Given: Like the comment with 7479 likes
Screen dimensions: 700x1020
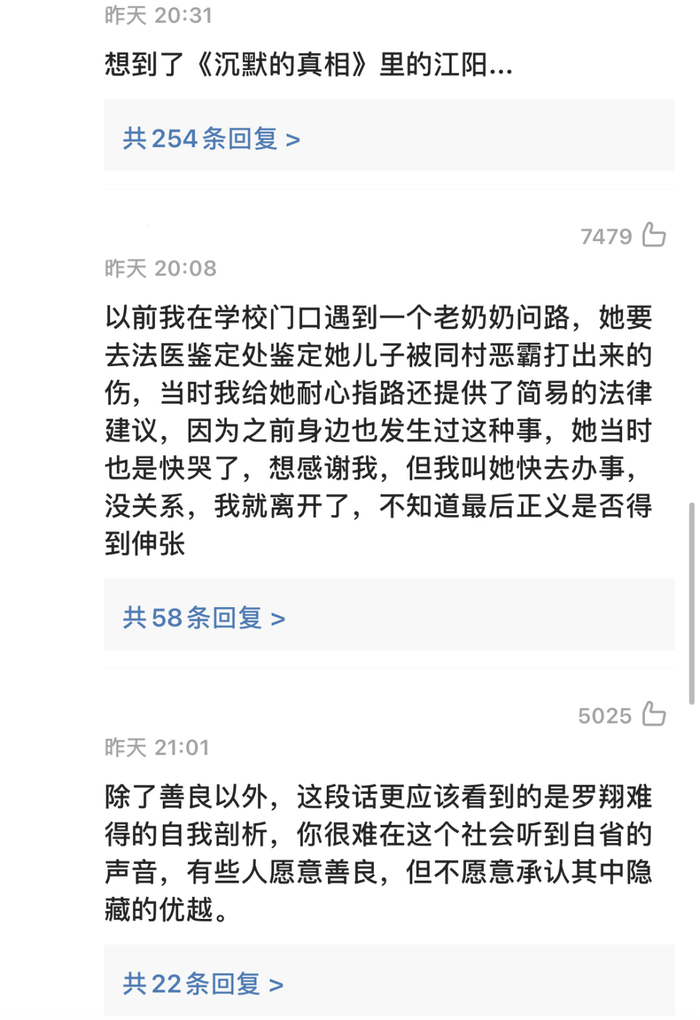Looking at the screenshot, I should (654, 236).
